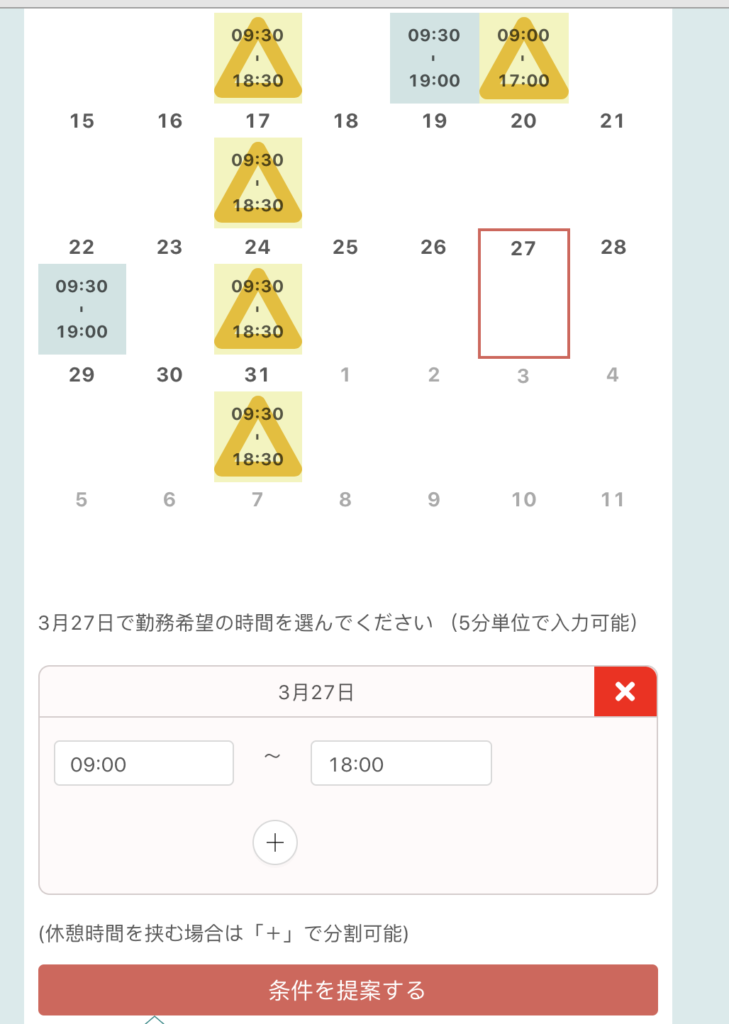The width and height of the screenshot is (729, 1024).
Task: Tap the 条件を提案する button
Action: 348,990
